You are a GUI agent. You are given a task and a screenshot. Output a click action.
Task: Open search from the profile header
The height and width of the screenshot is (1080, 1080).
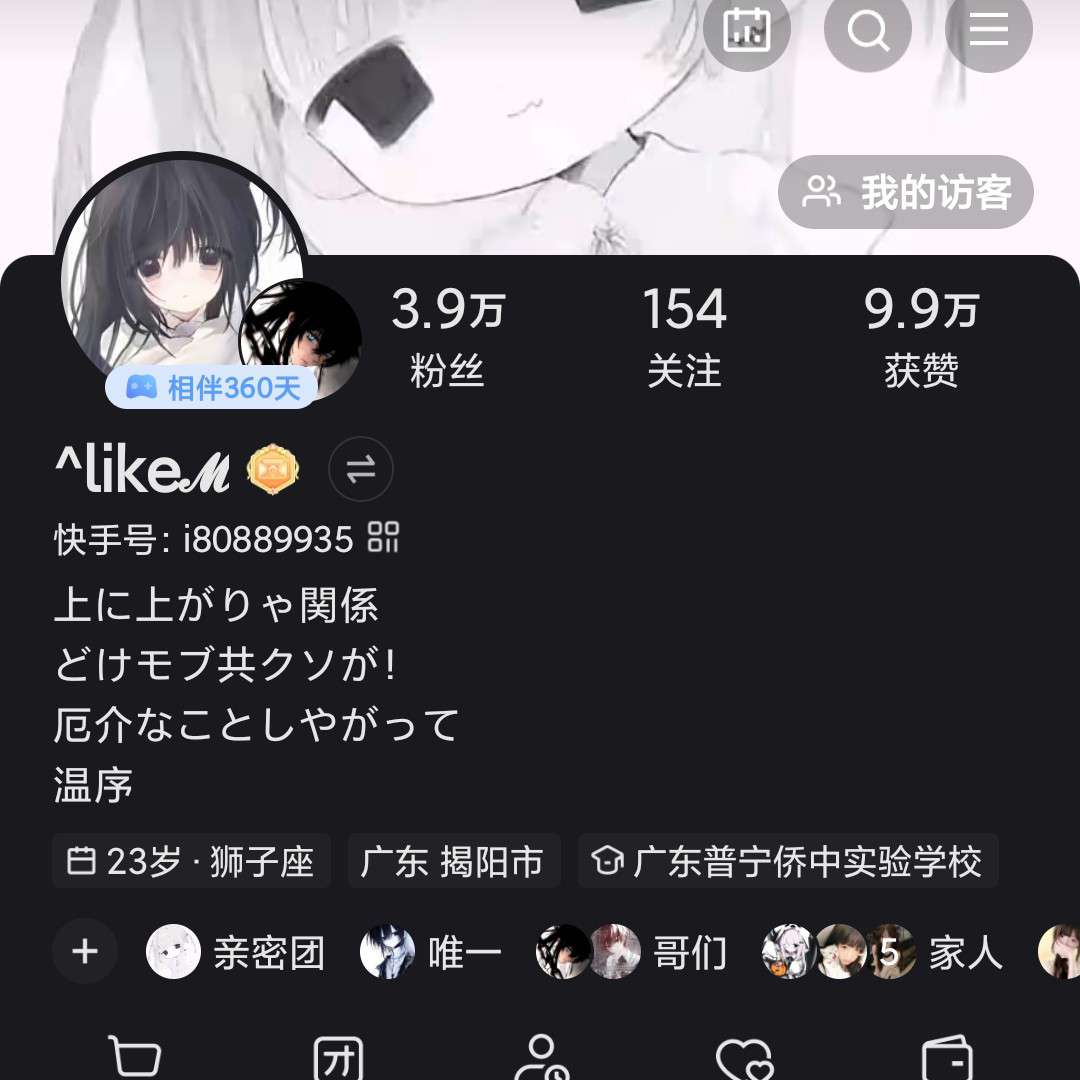[867, 30]
